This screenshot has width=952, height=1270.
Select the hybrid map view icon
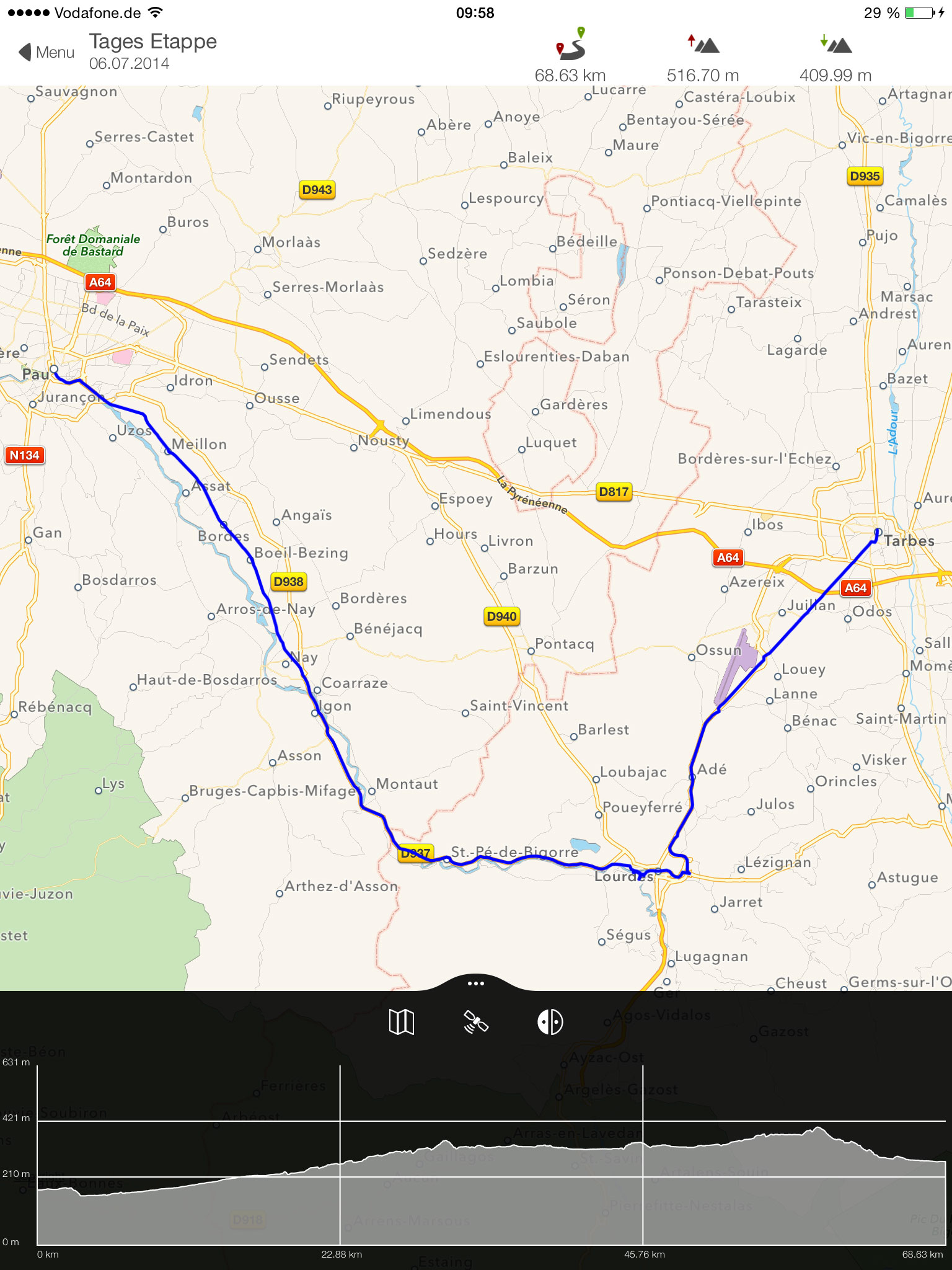pos(550,1021)
